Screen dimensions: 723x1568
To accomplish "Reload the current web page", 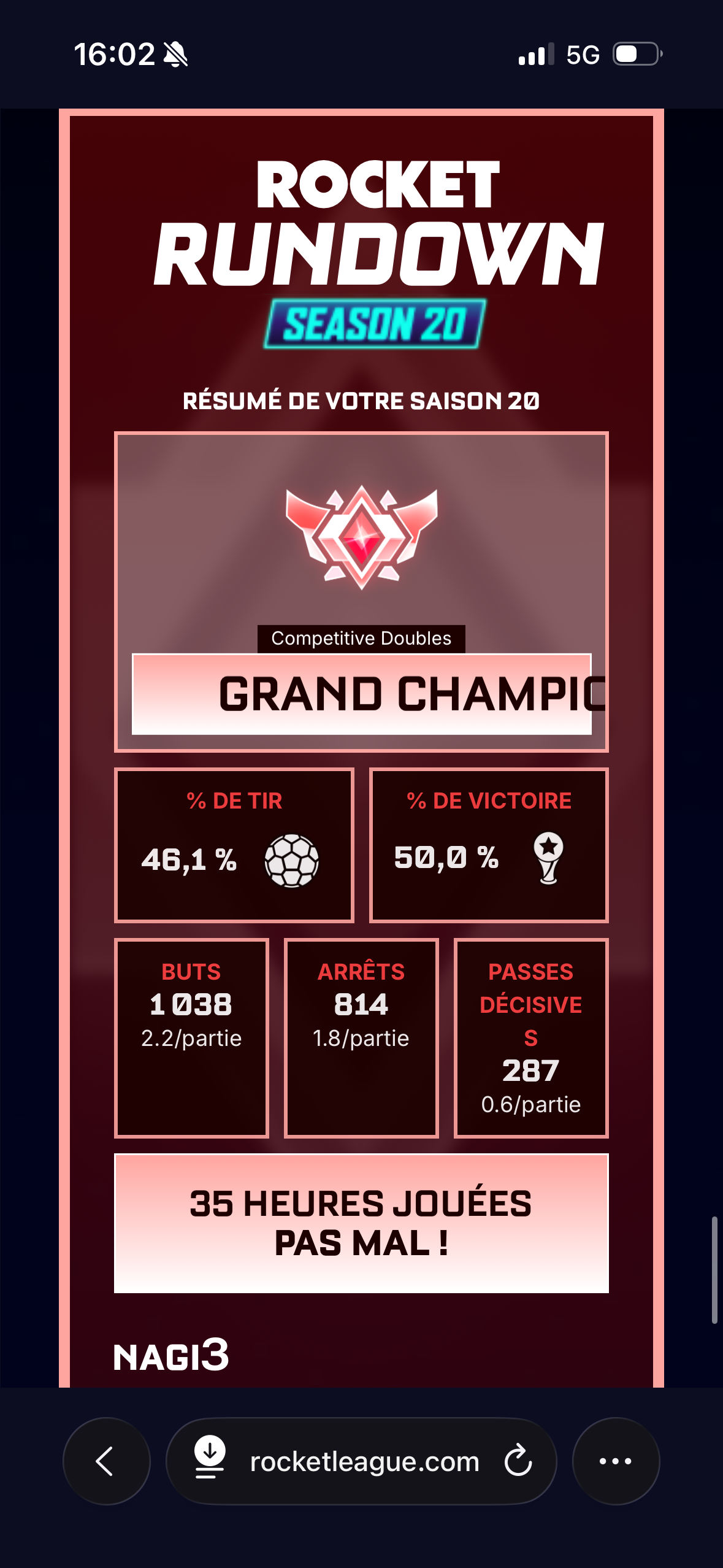I will point(518,1461).
